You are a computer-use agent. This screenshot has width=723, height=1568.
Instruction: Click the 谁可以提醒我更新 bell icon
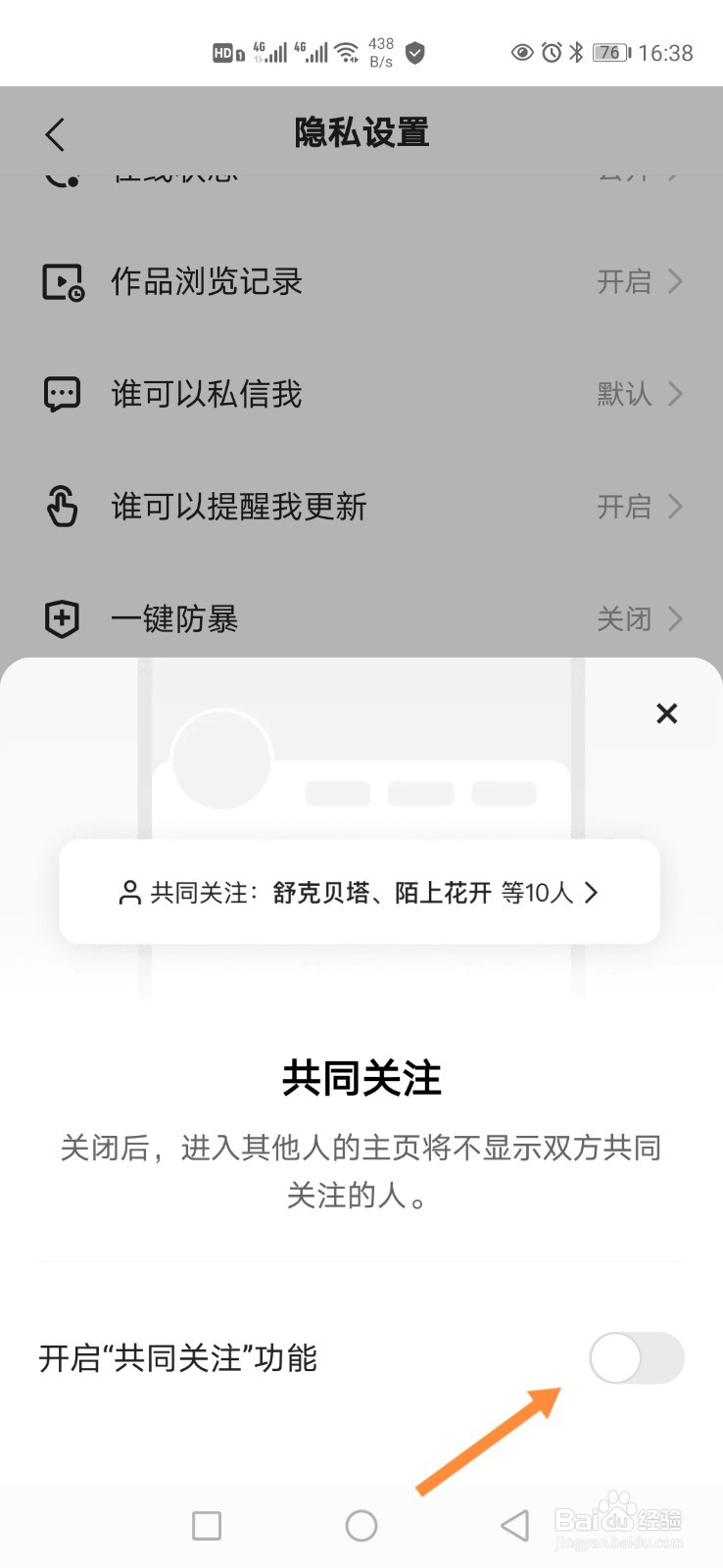[x=61, y=507]
